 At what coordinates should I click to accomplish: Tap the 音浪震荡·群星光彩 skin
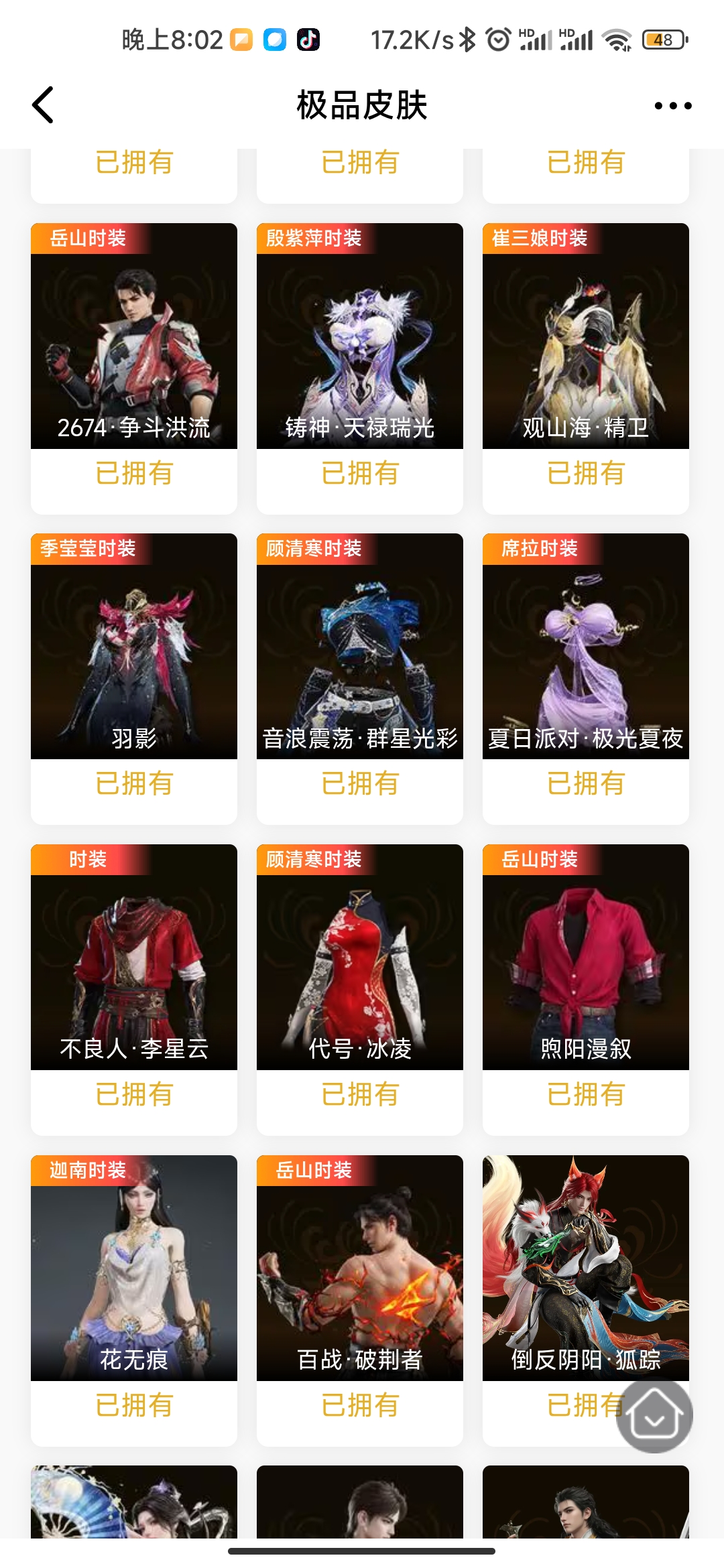pyautogui.click(x=360, y=679)
